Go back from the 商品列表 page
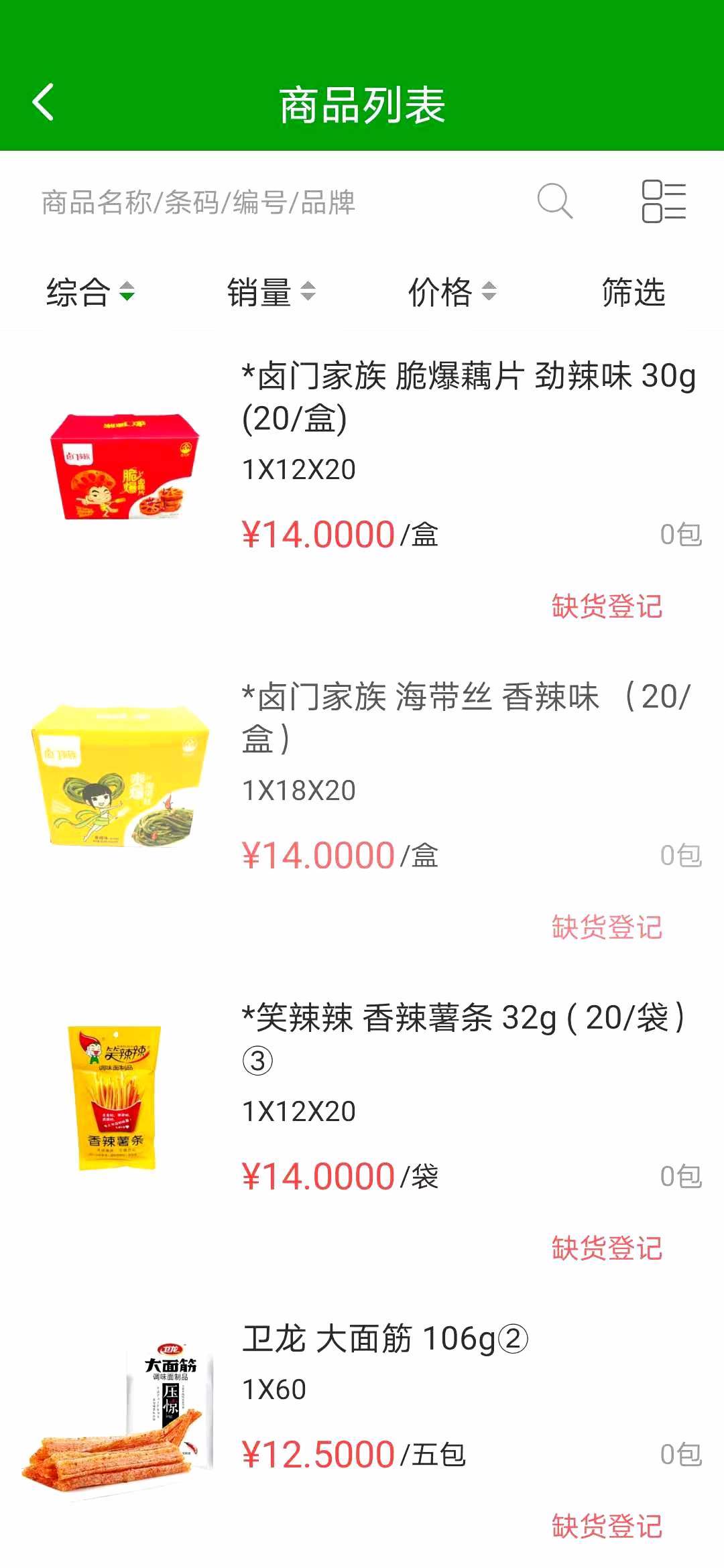The height and width of the screenshot is (1568, 724). point(43,103)
